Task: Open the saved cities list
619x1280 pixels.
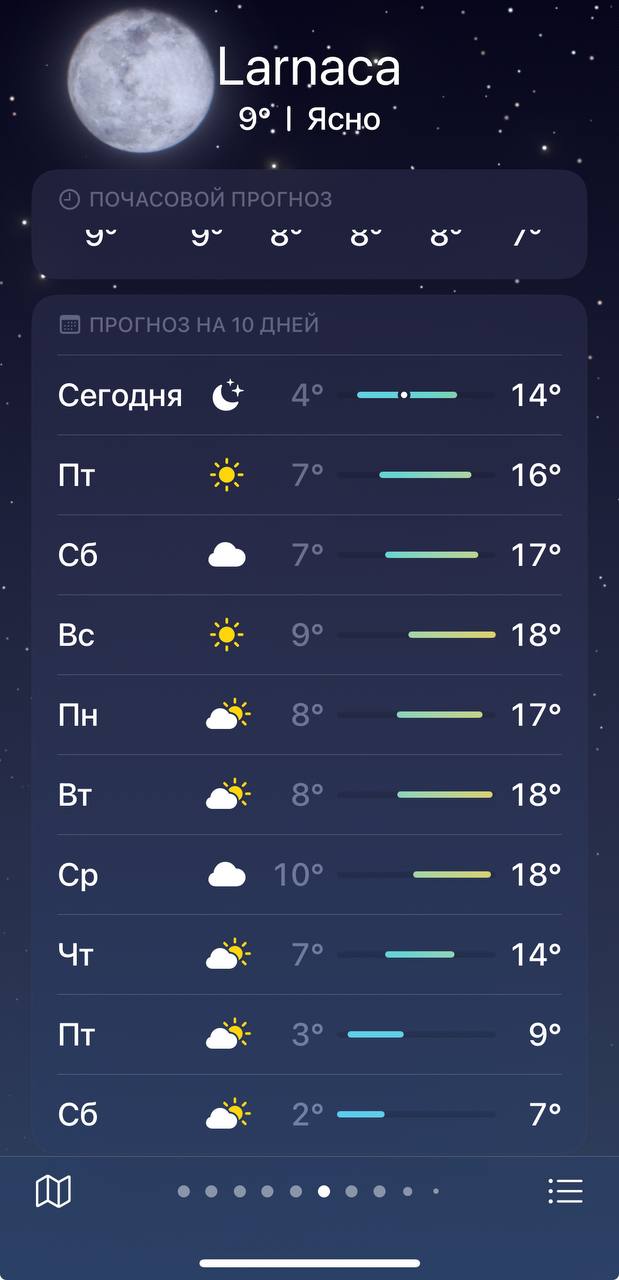Action: pyautogui.click(x=565, y=1191)
